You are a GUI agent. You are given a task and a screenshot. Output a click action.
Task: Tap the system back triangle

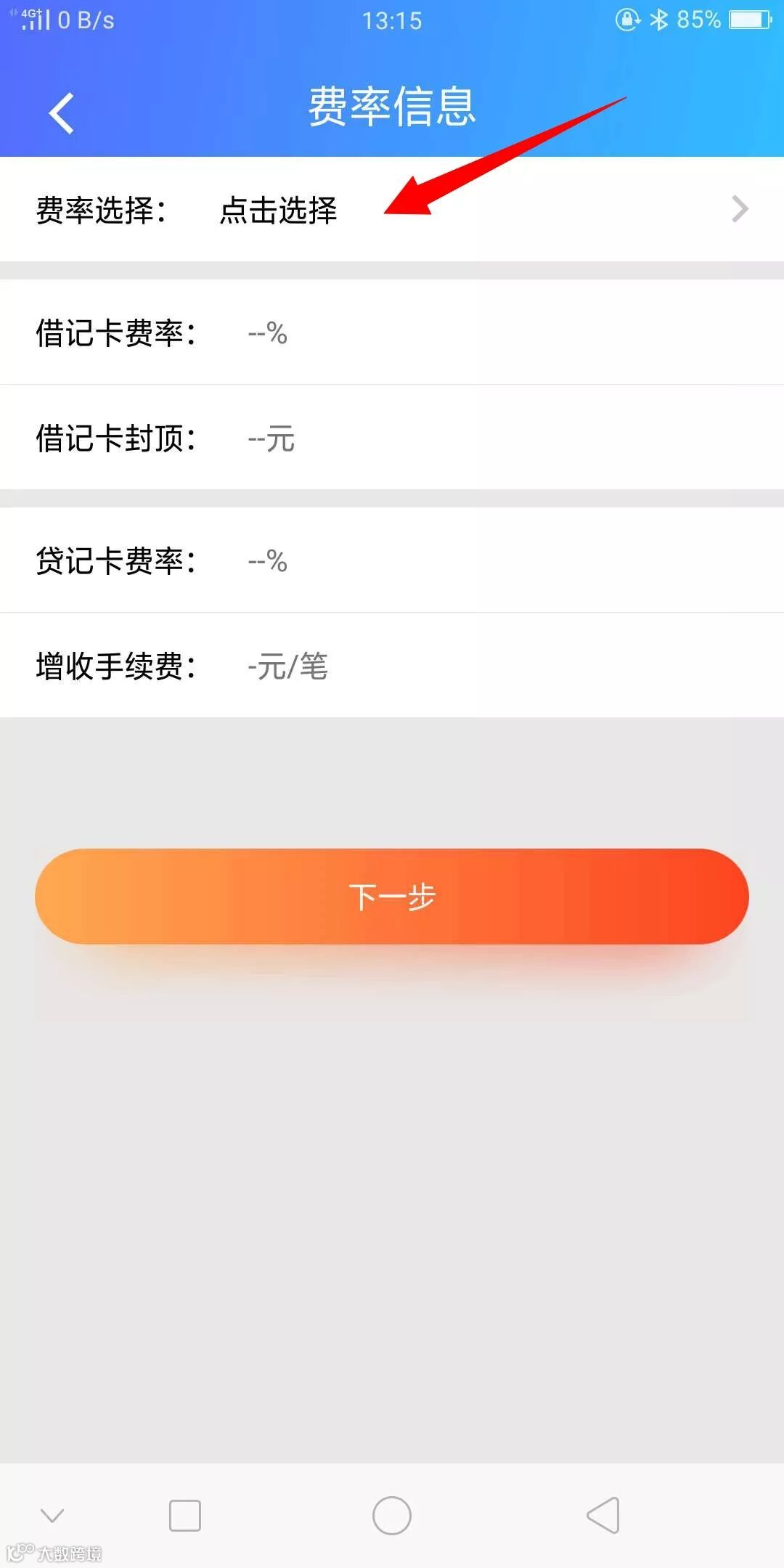603,1516
